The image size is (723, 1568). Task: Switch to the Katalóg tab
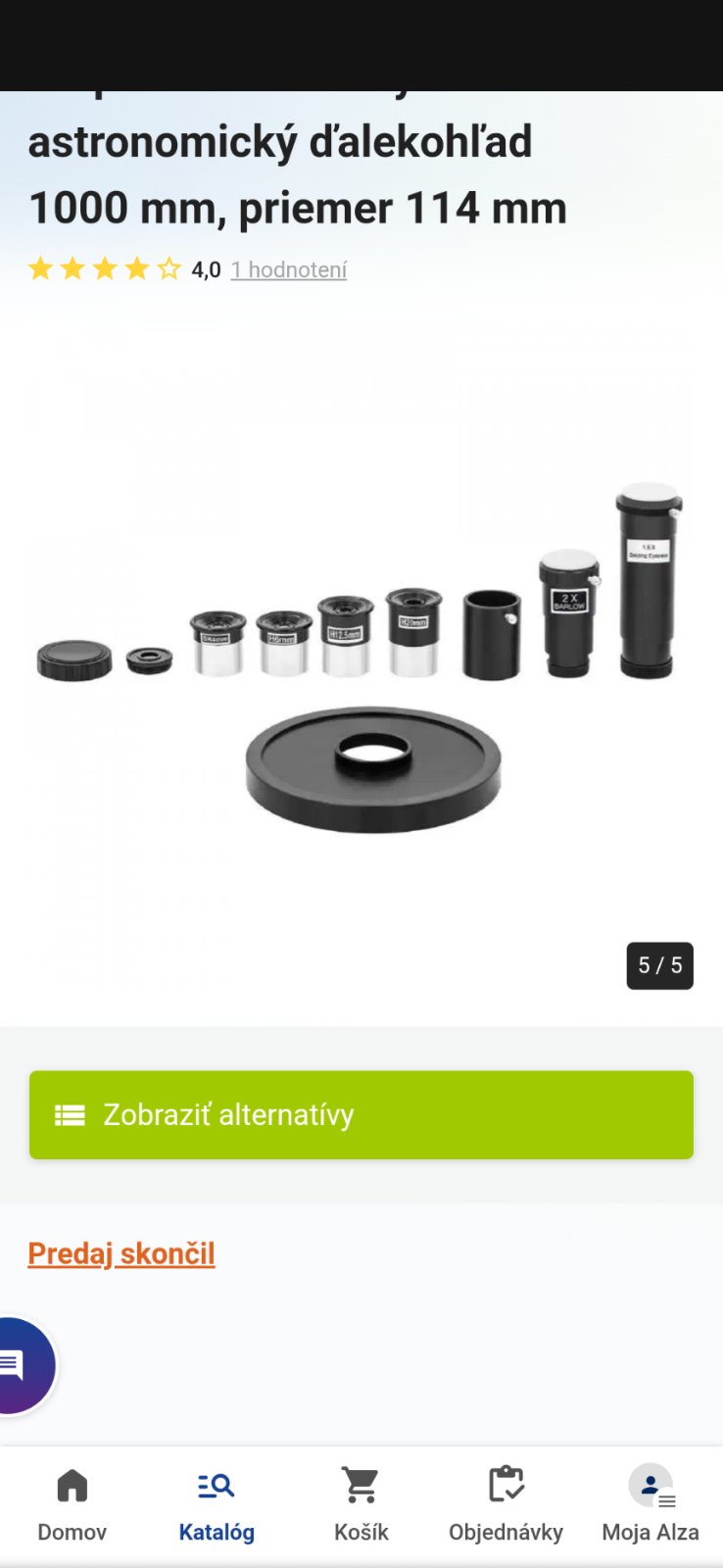[x=217, y=1504]
